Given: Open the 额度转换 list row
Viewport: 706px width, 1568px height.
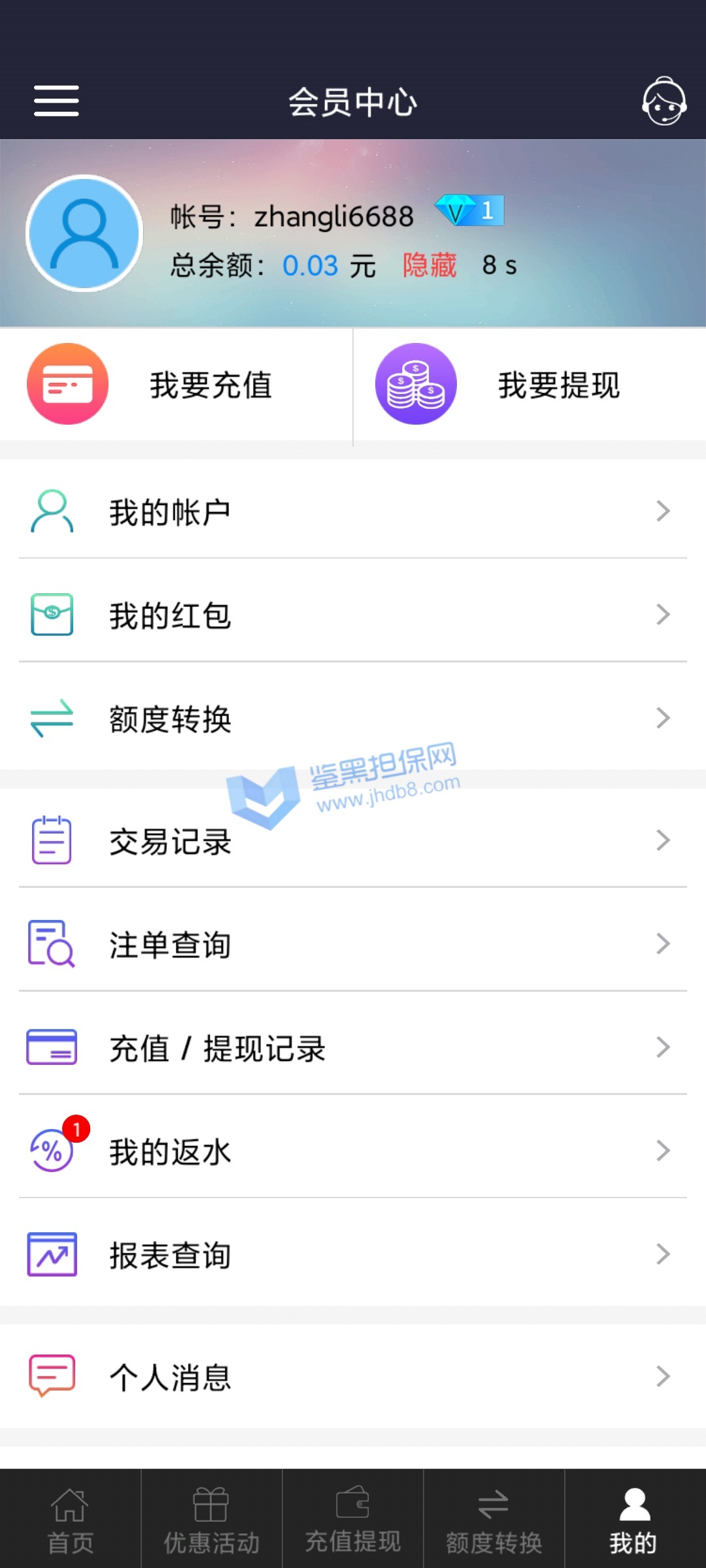Looking at the screenshot, I should [353, 719].
